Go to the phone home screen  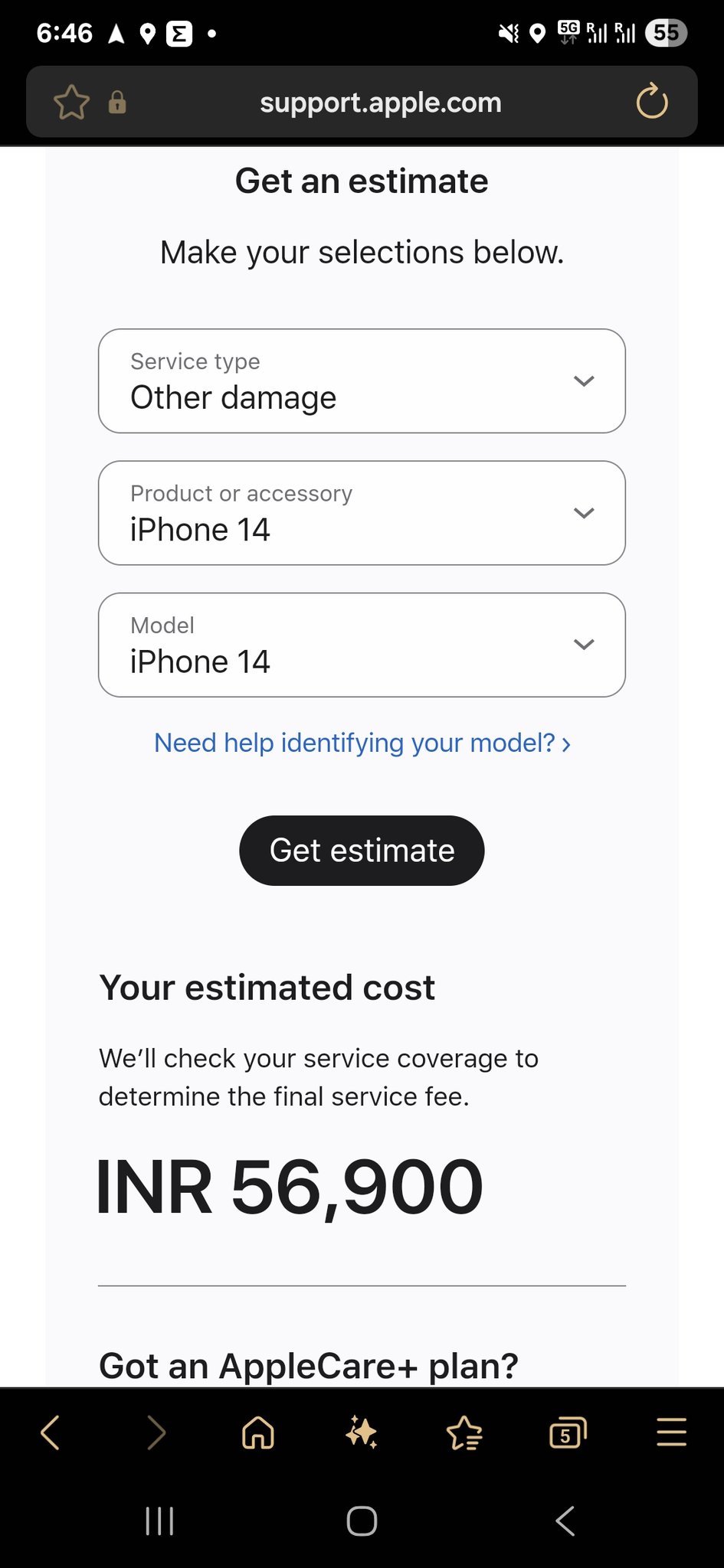(x=362, y=1521)
